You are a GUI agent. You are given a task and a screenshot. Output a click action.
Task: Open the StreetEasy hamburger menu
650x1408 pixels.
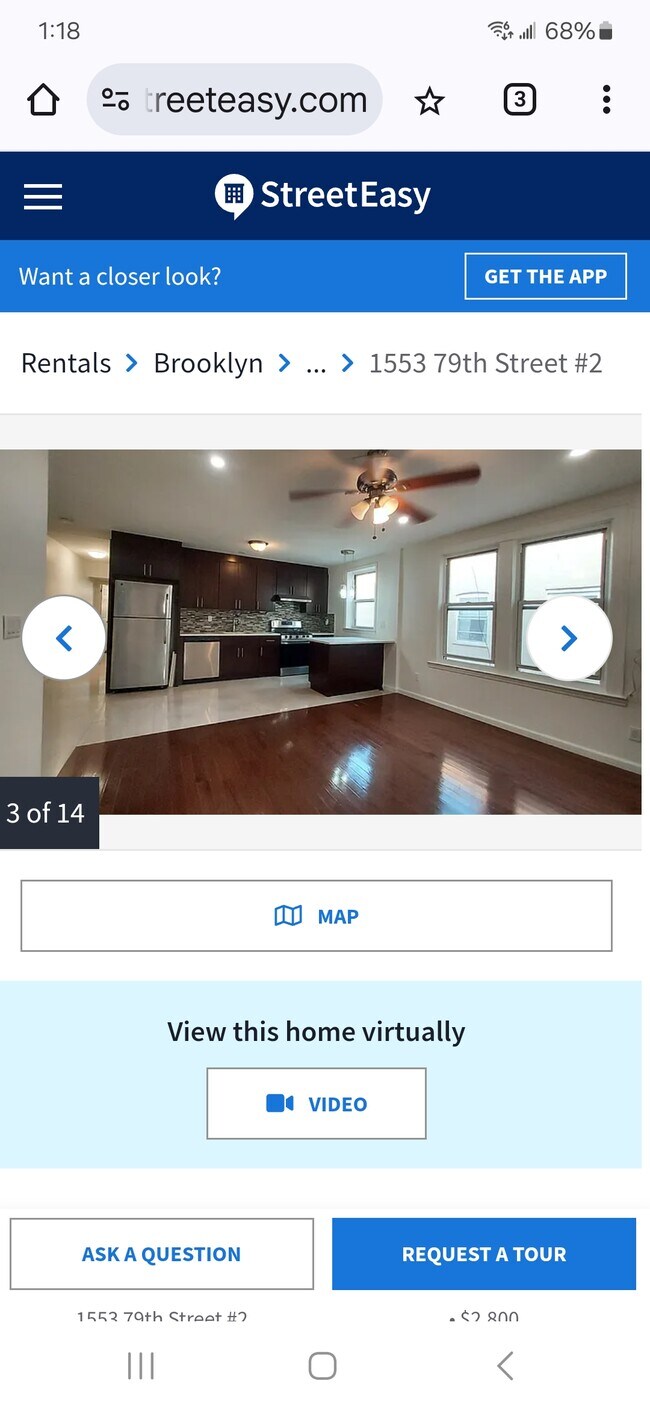tap(43, 196)
